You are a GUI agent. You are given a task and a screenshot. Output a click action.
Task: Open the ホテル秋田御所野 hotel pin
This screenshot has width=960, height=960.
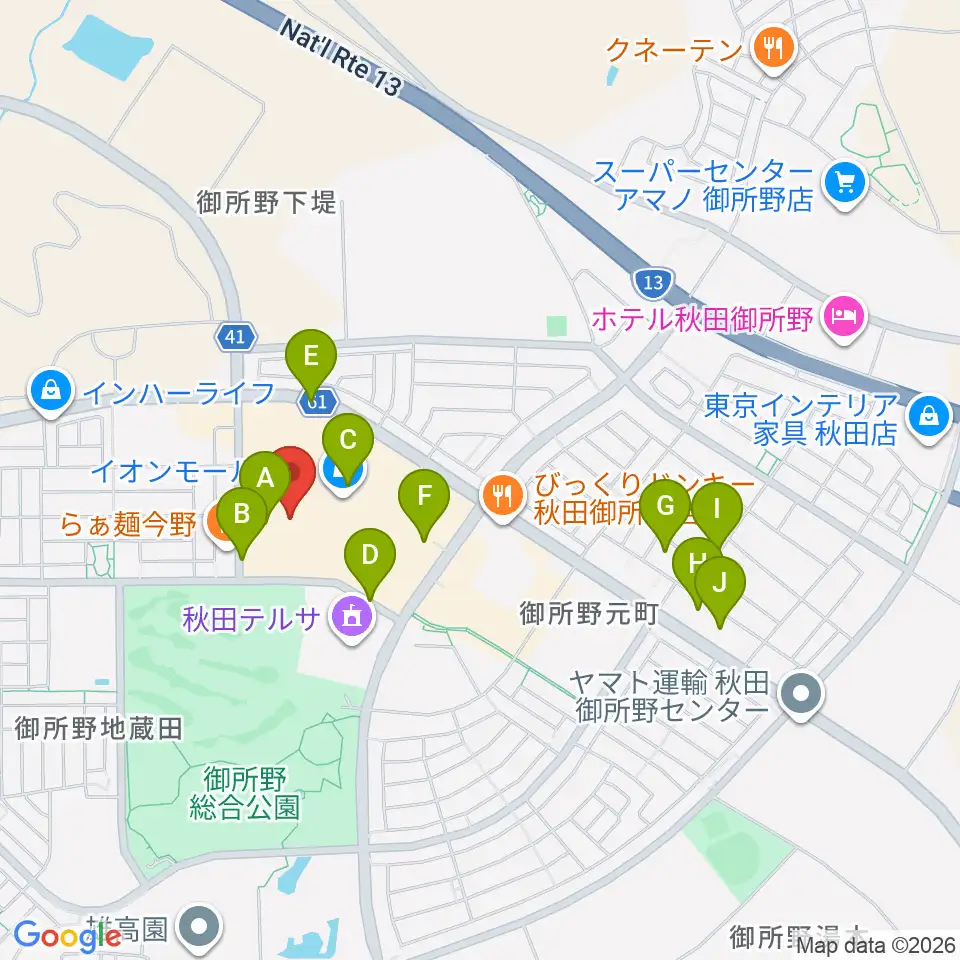pos(844,318)
